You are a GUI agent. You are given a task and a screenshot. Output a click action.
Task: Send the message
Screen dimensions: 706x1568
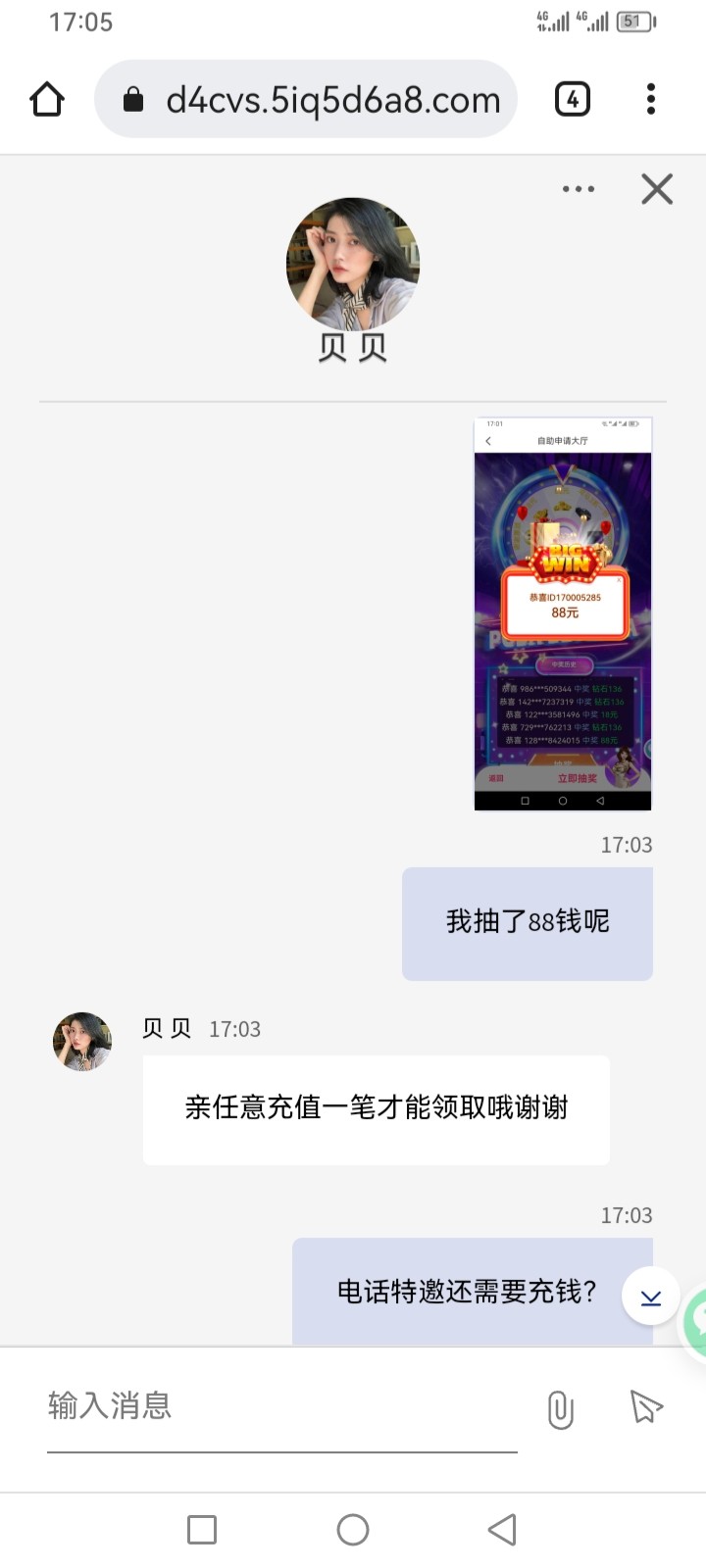pyautogui.click(x=646, y=1407)
